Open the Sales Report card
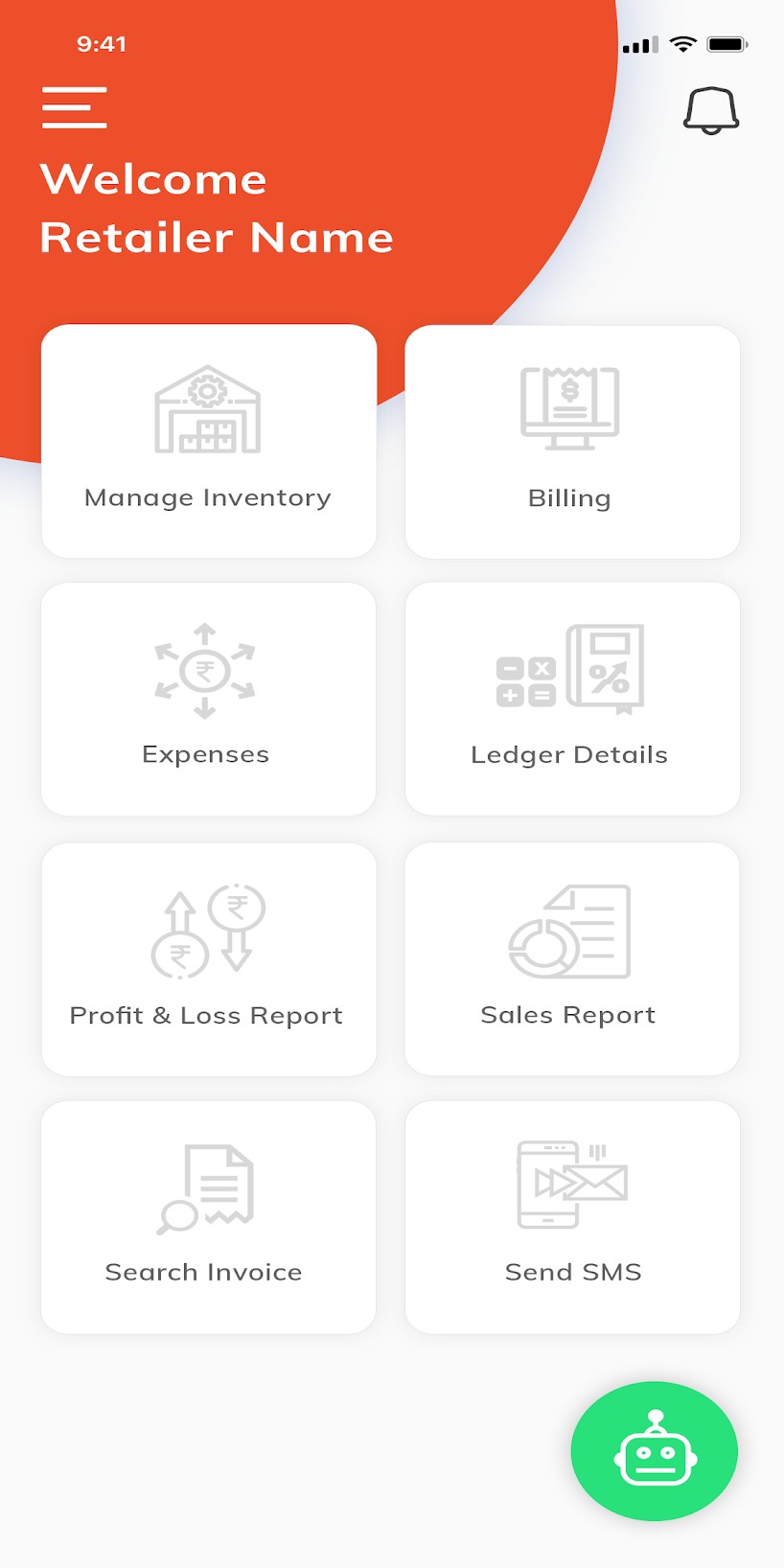The height and width of the screenshot is (1568, 784). [572, 959]
